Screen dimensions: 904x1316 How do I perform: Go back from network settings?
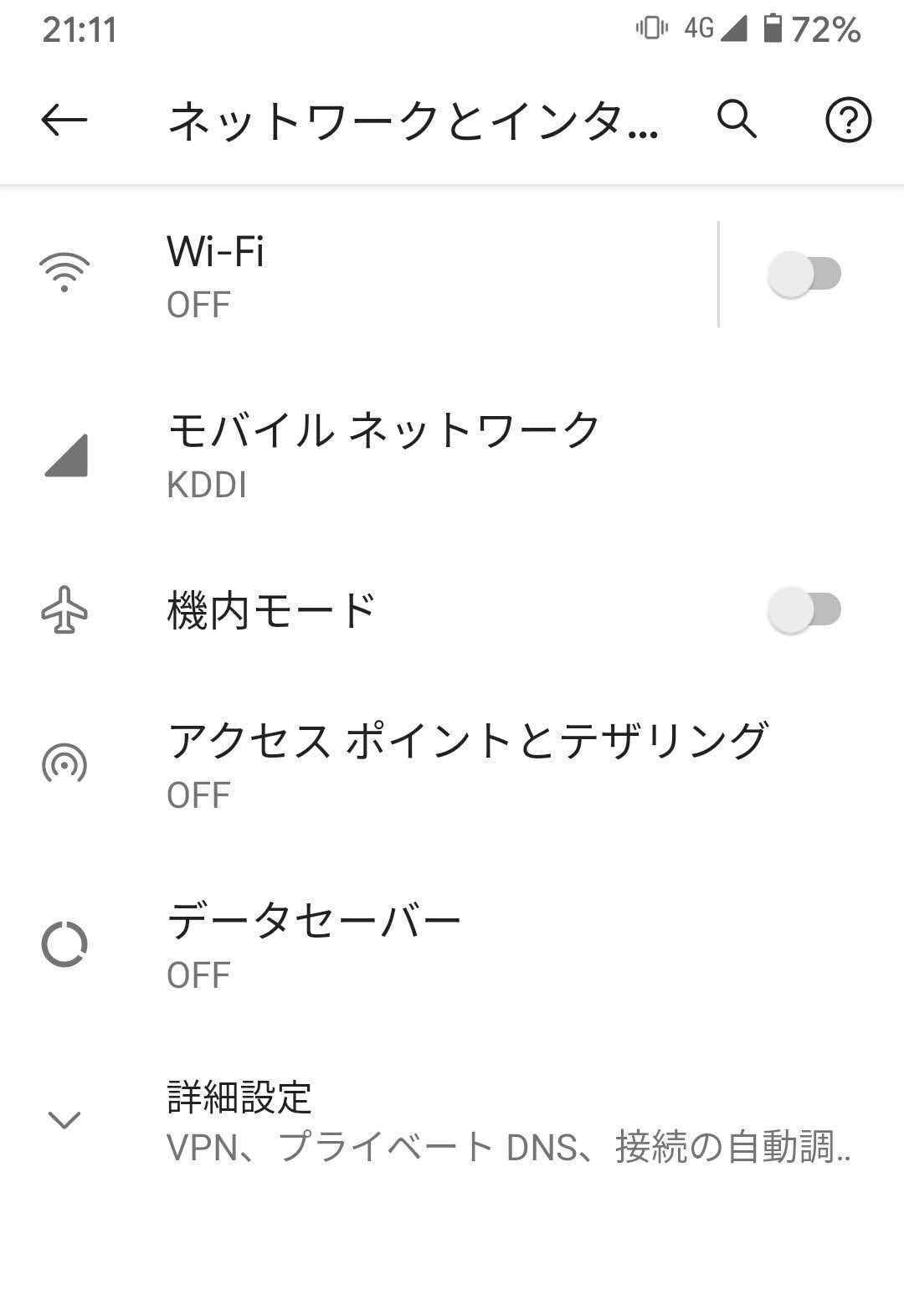64,121
